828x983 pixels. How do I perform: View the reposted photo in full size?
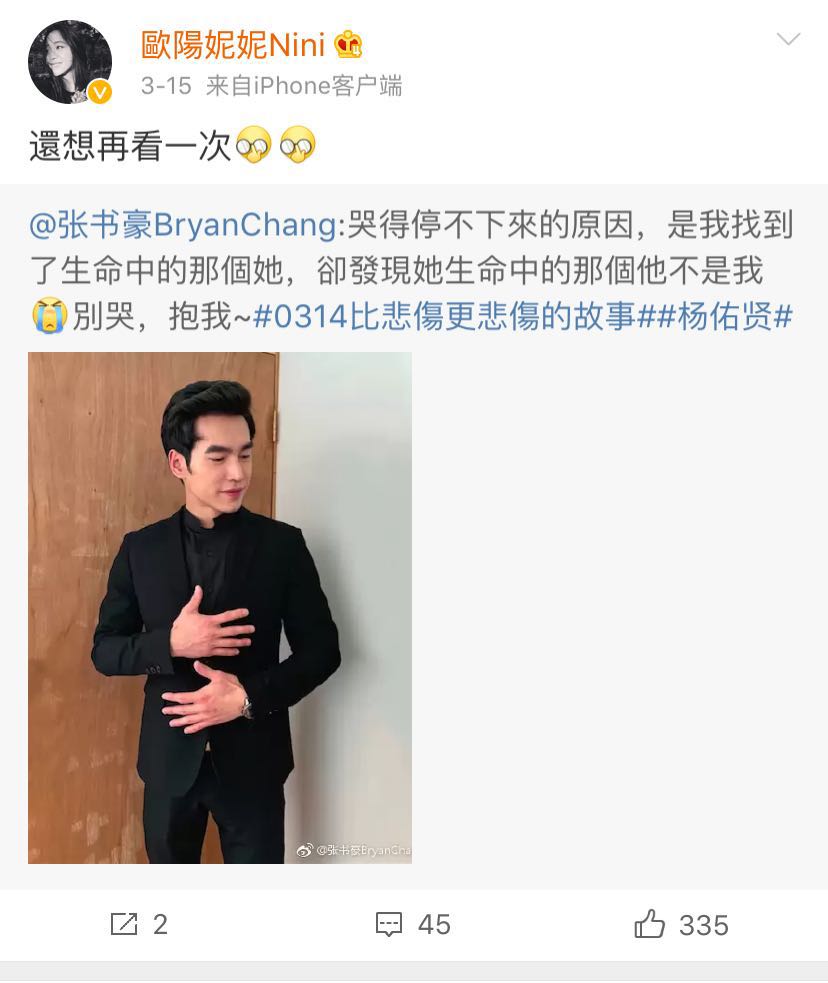pos(220,607)
